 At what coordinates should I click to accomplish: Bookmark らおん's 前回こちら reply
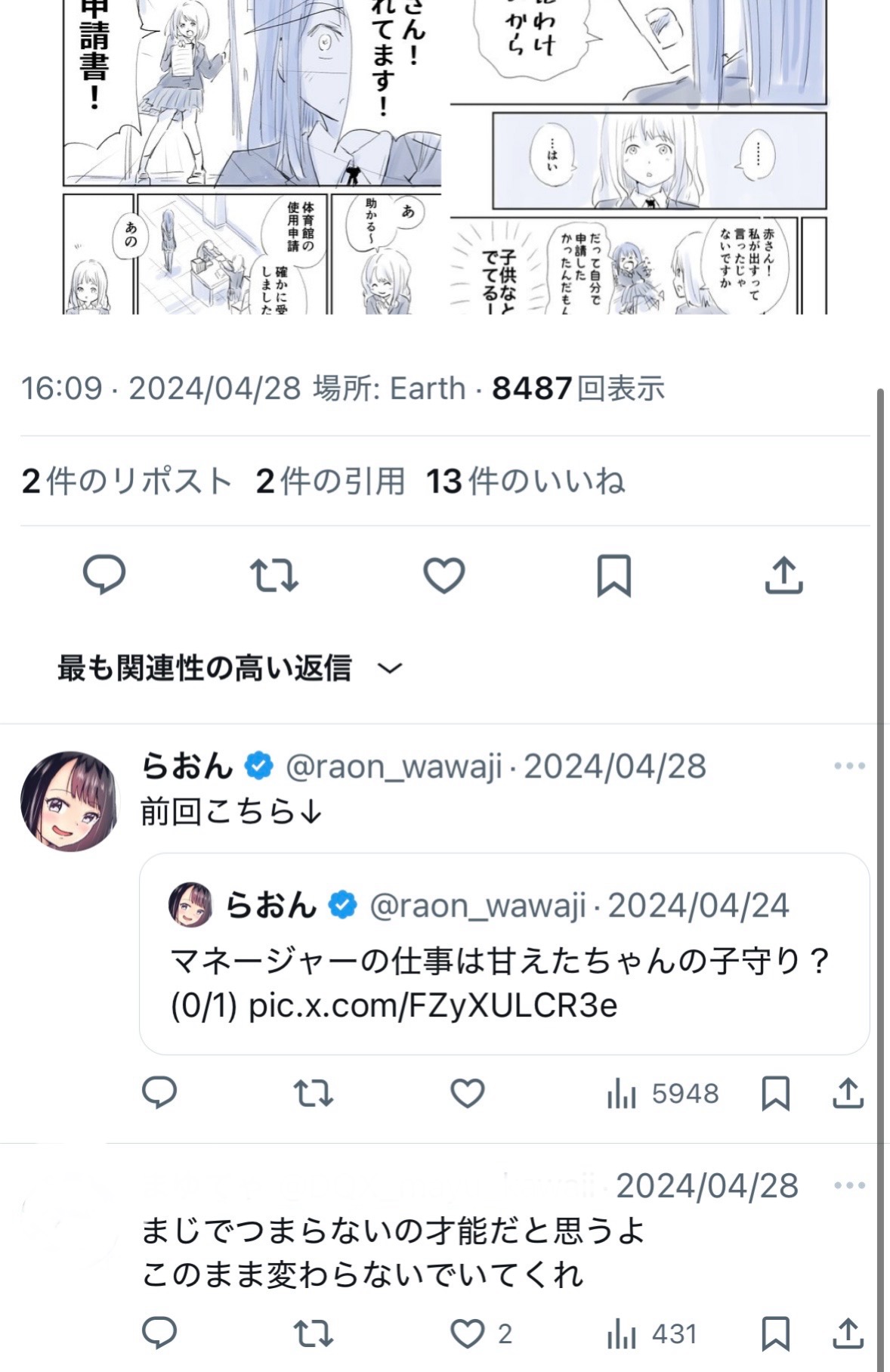coord(776,1093)
